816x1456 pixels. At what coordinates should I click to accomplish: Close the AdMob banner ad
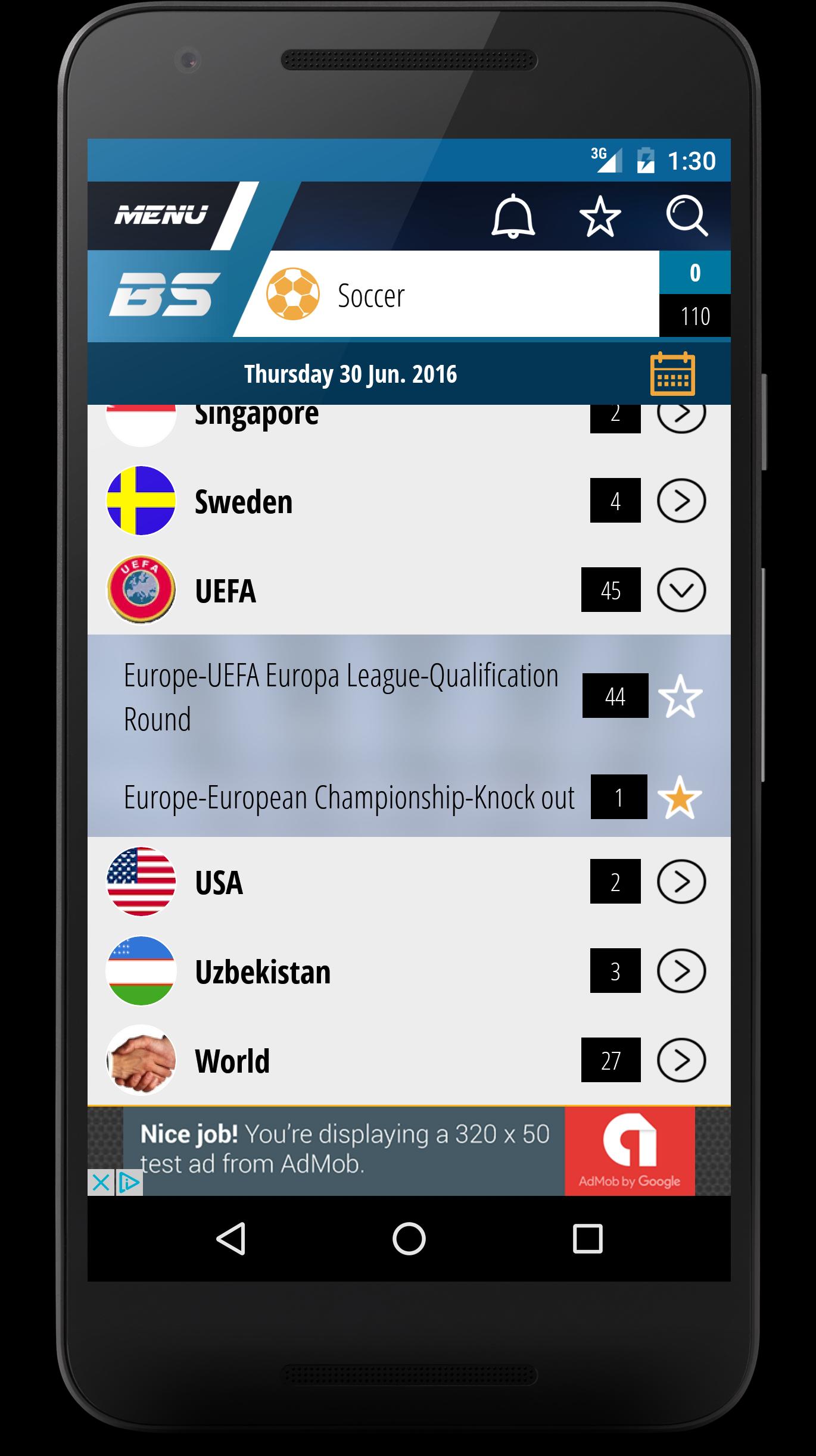(101, 1183)
